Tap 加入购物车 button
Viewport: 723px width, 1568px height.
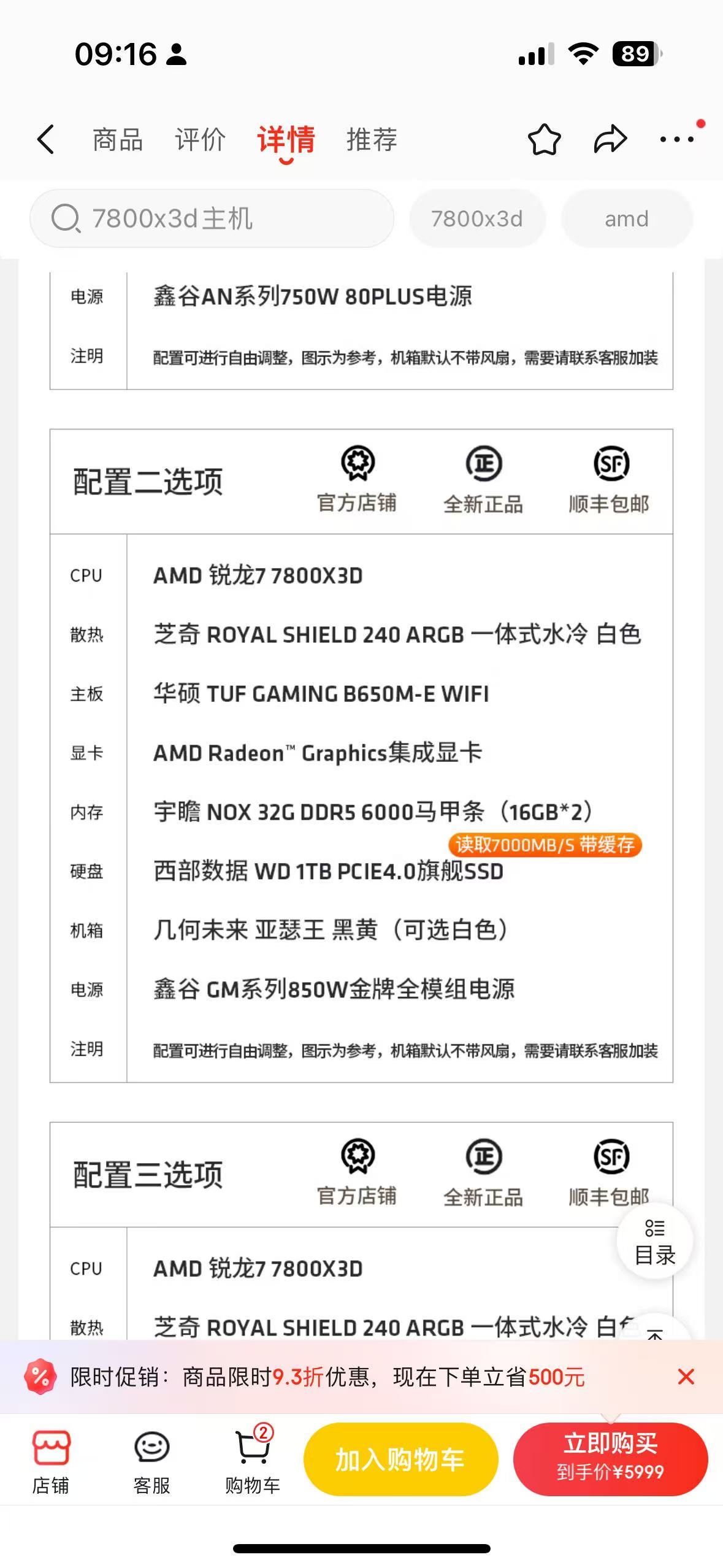pos(400,1459)
